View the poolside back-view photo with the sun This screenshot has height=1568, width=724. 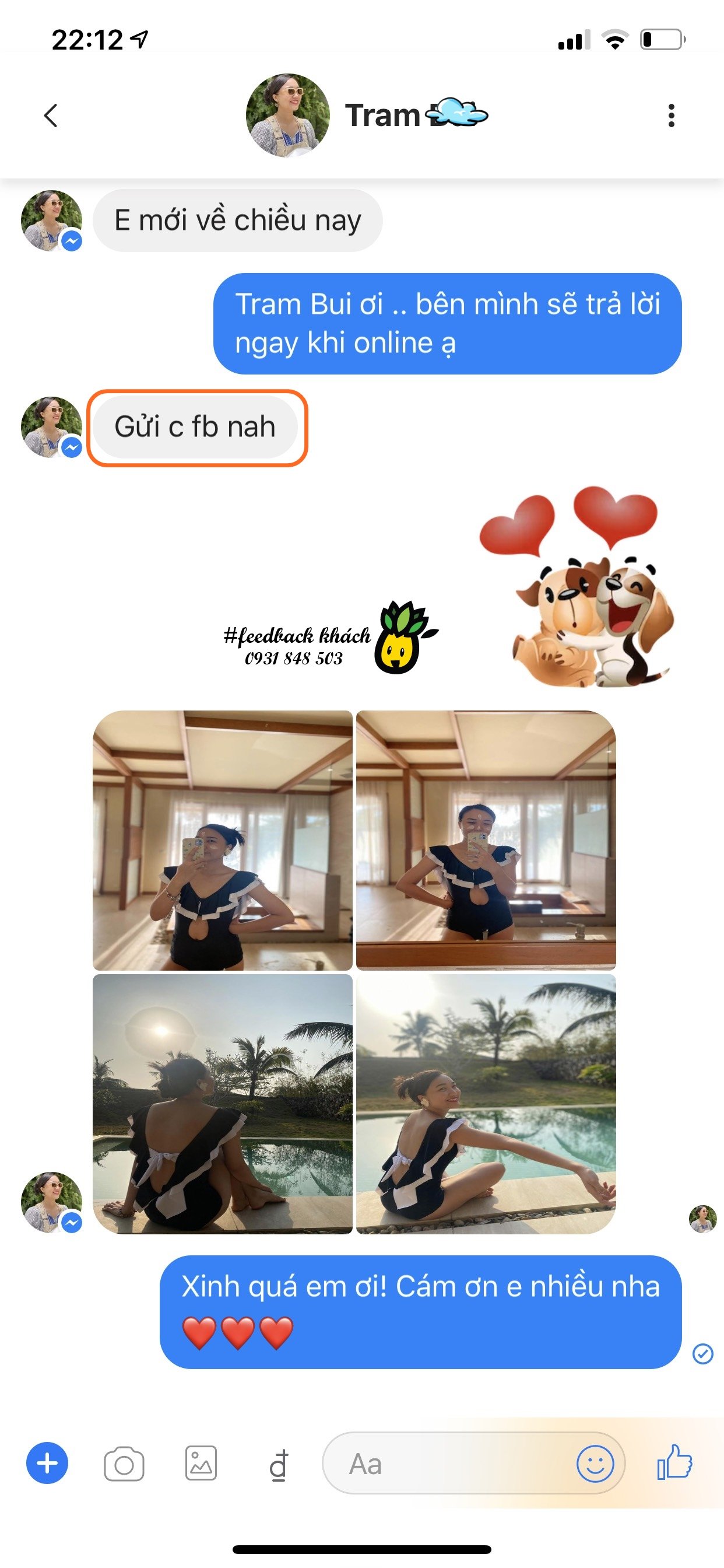pos(223,1104)
